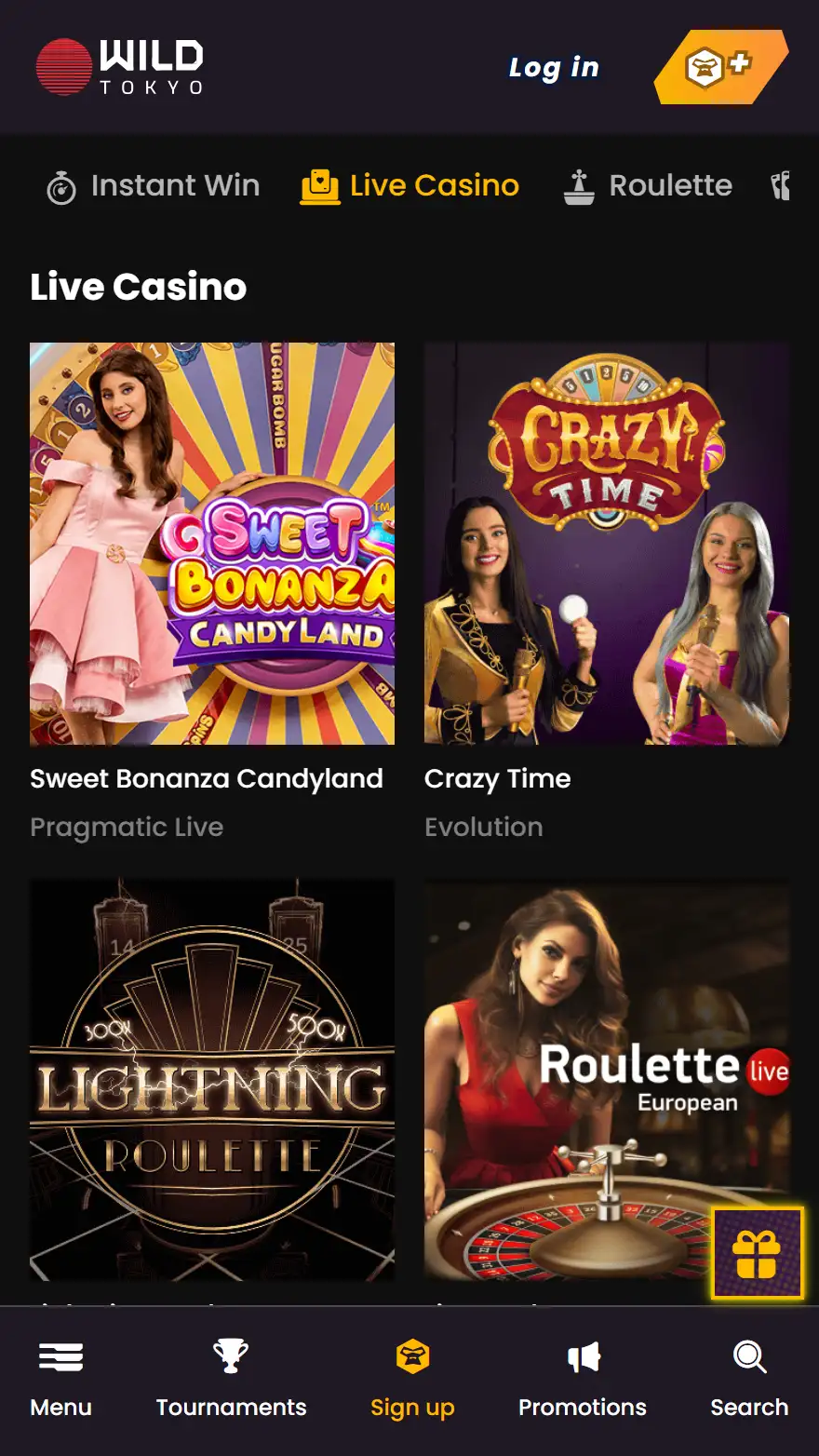Tap the Wild Tokyo logo
The image size is (819, 1456).
(x=120, y=67)
